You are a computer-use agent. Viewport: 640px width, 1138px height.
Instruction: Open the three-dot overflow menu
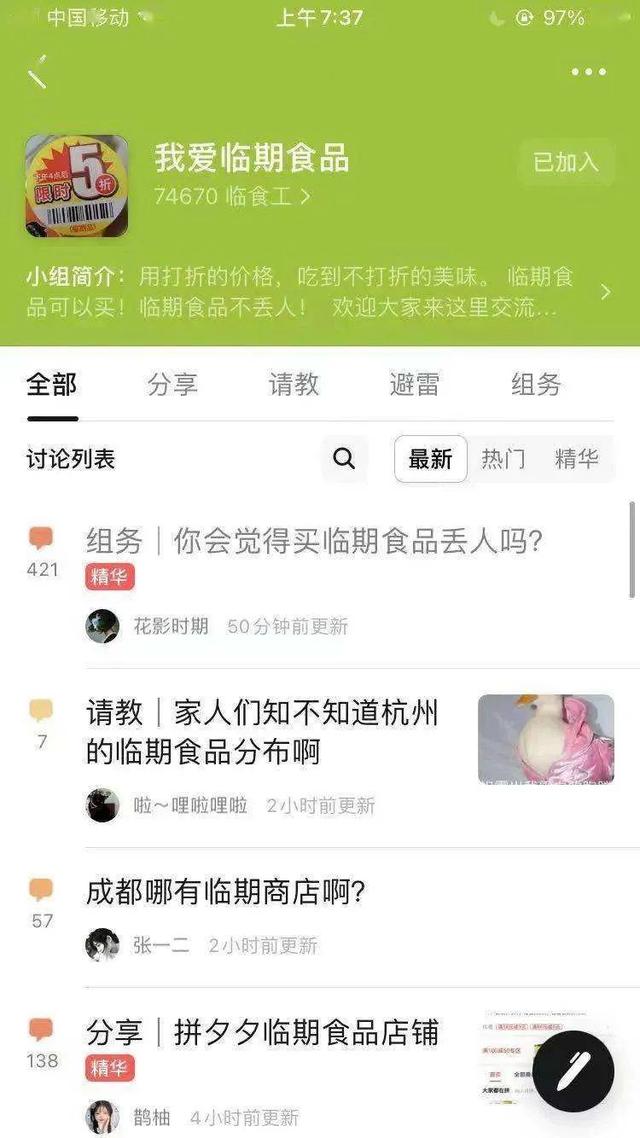[588, 72]
